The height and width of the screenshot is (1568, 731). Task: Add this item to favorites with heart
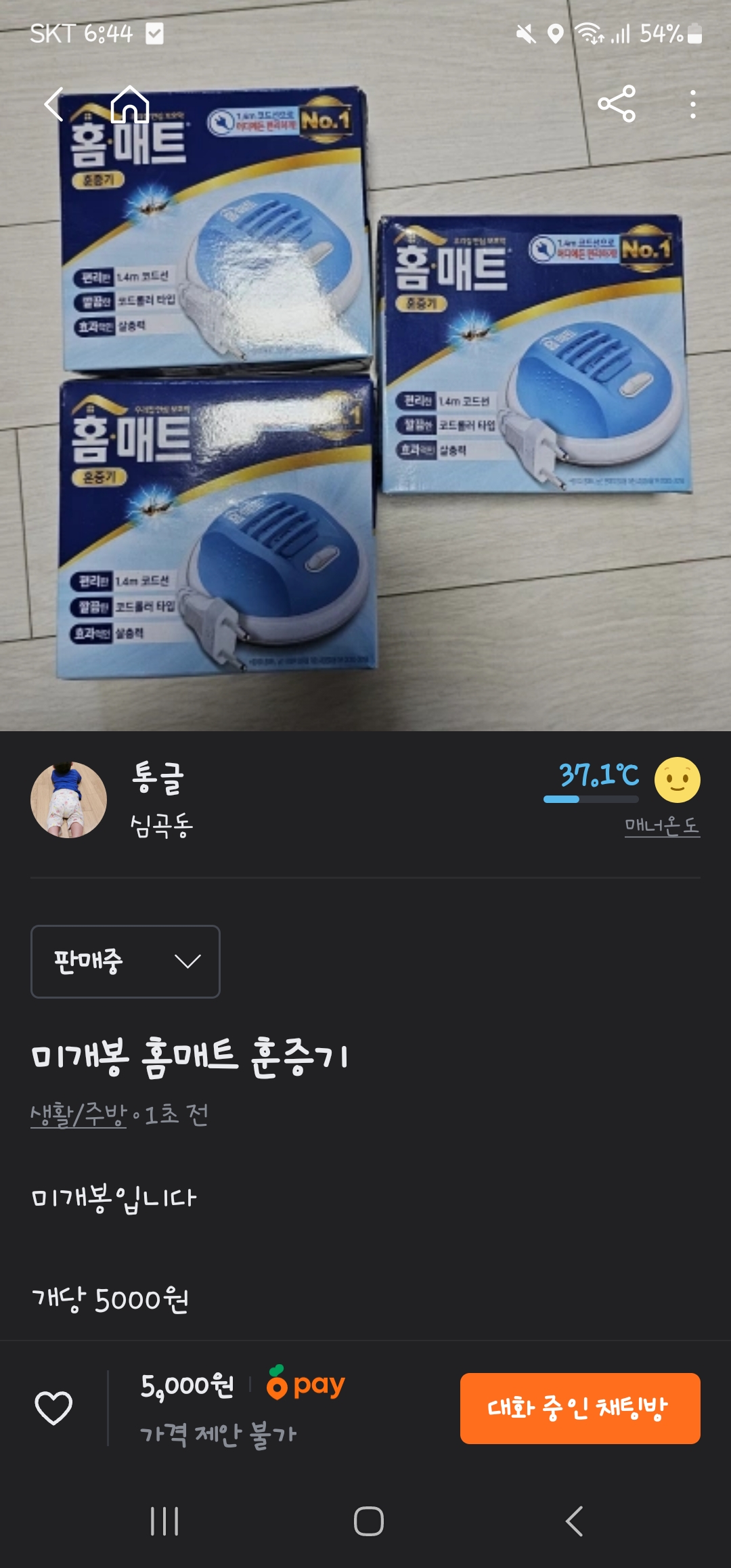pos(53,1408)
